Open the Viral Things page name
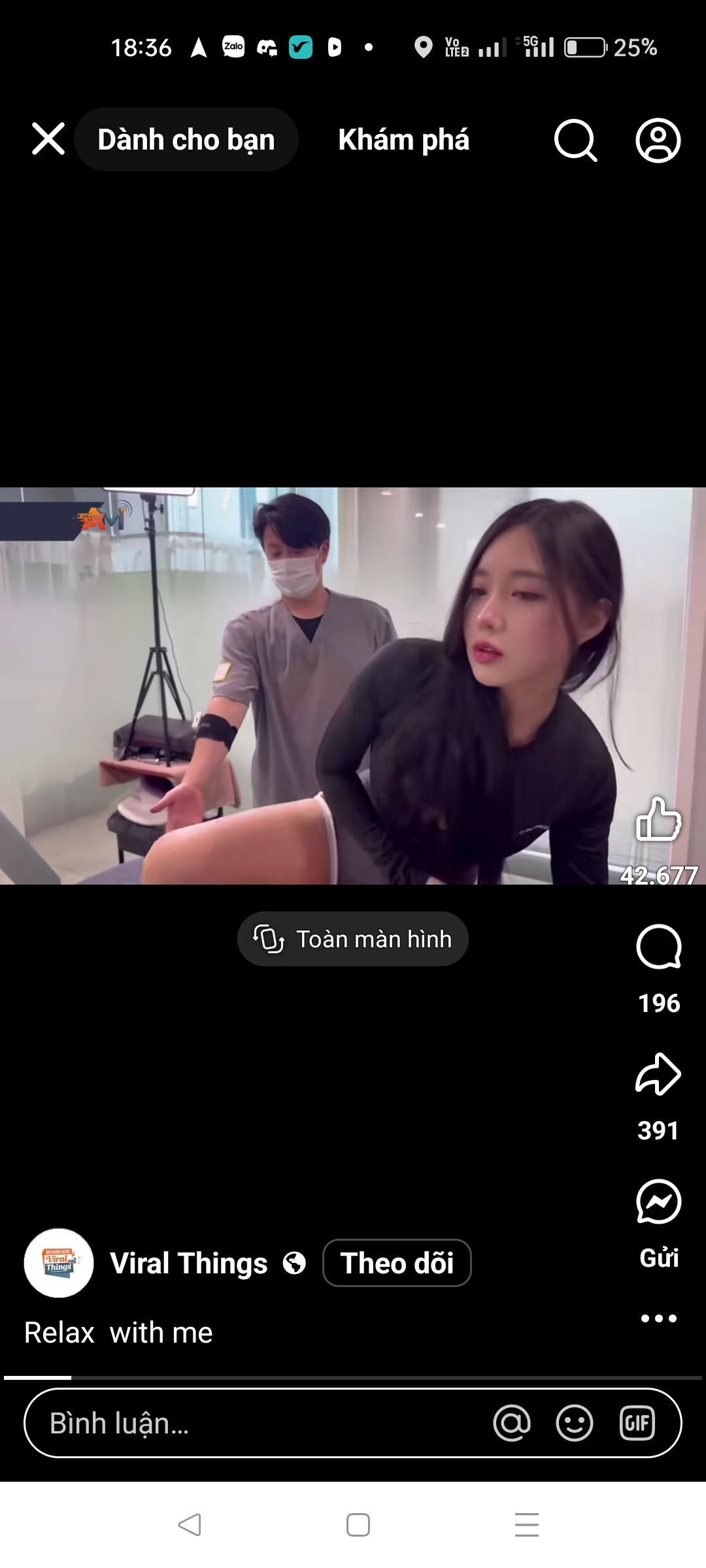The width and height of the screenshot is (706, 1568). point(189,1263)
